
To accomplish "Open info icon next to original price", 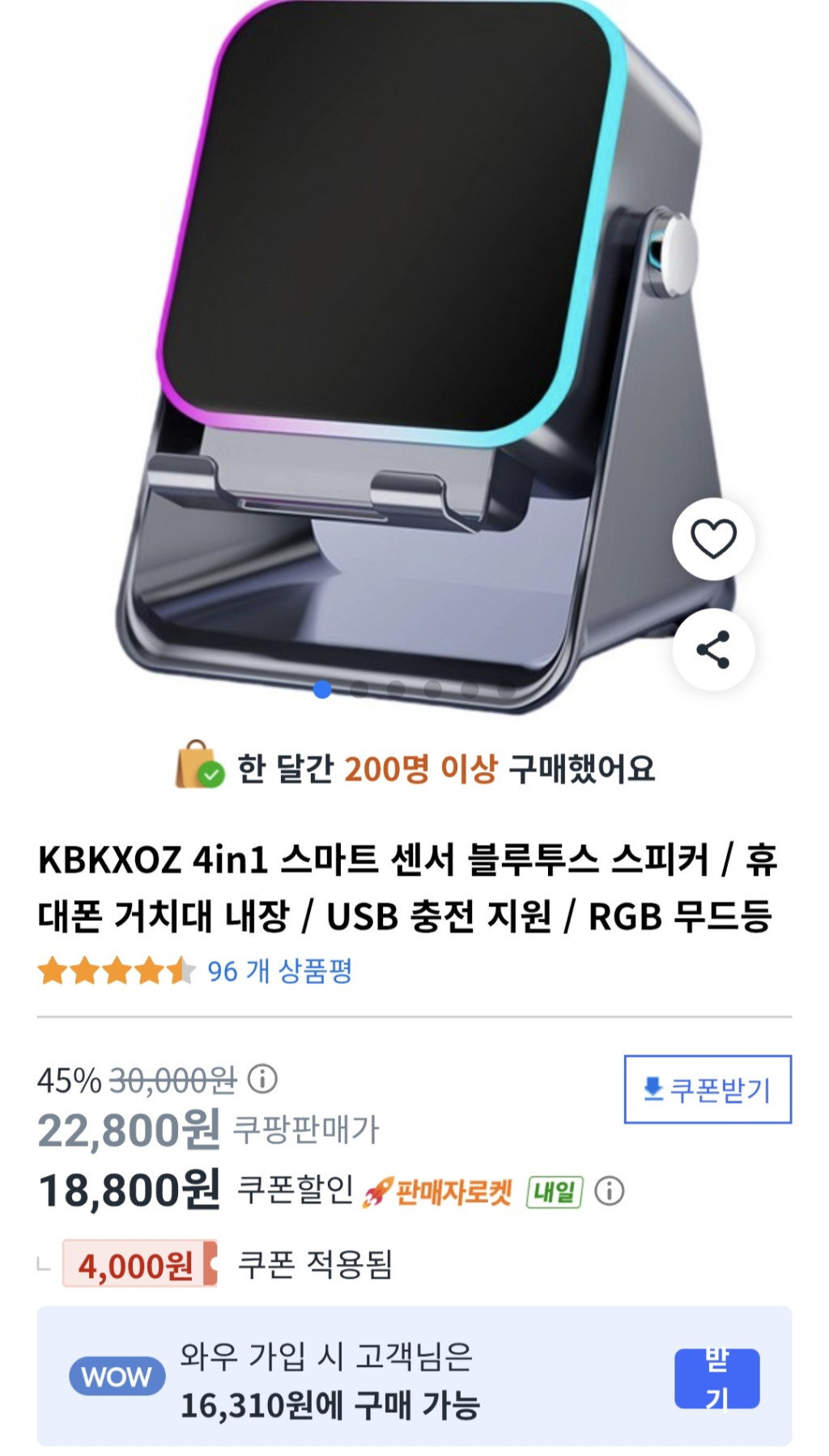I will pos(262,1079).
